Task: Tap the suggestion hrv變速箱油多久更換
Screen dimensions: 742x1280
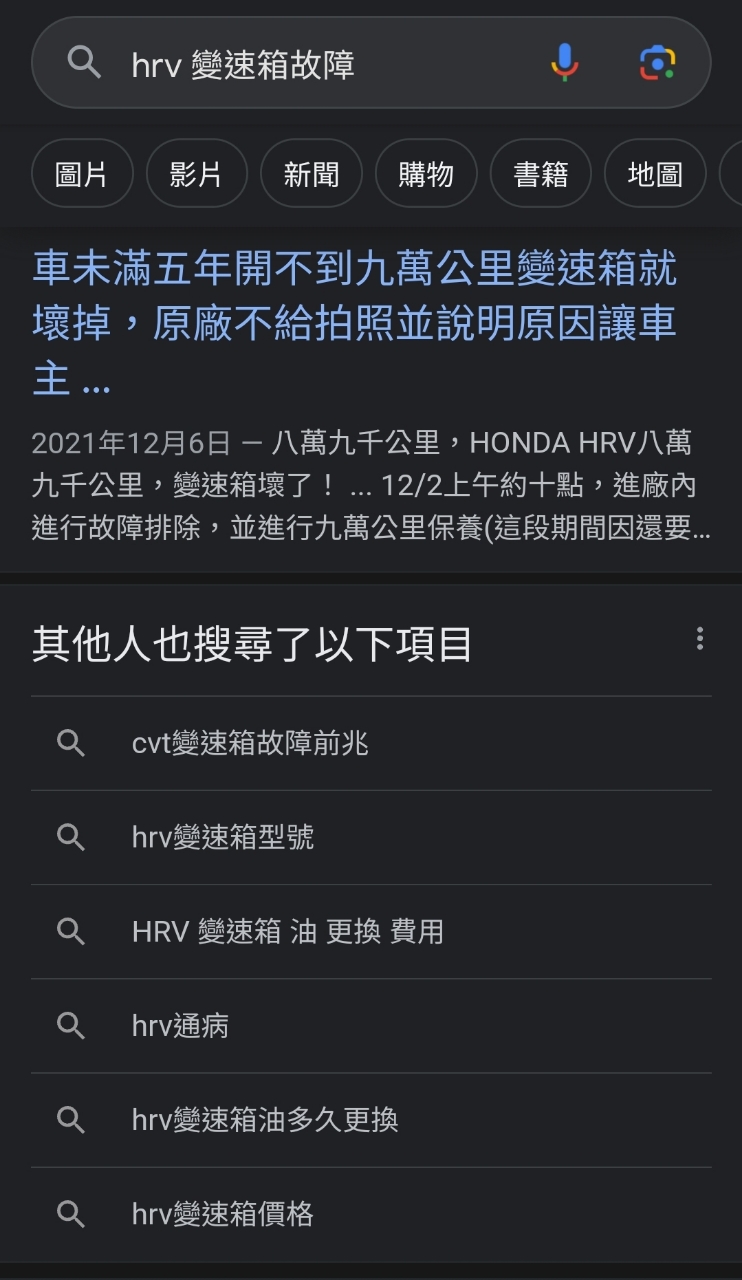Action: (x=371, y=1119)
